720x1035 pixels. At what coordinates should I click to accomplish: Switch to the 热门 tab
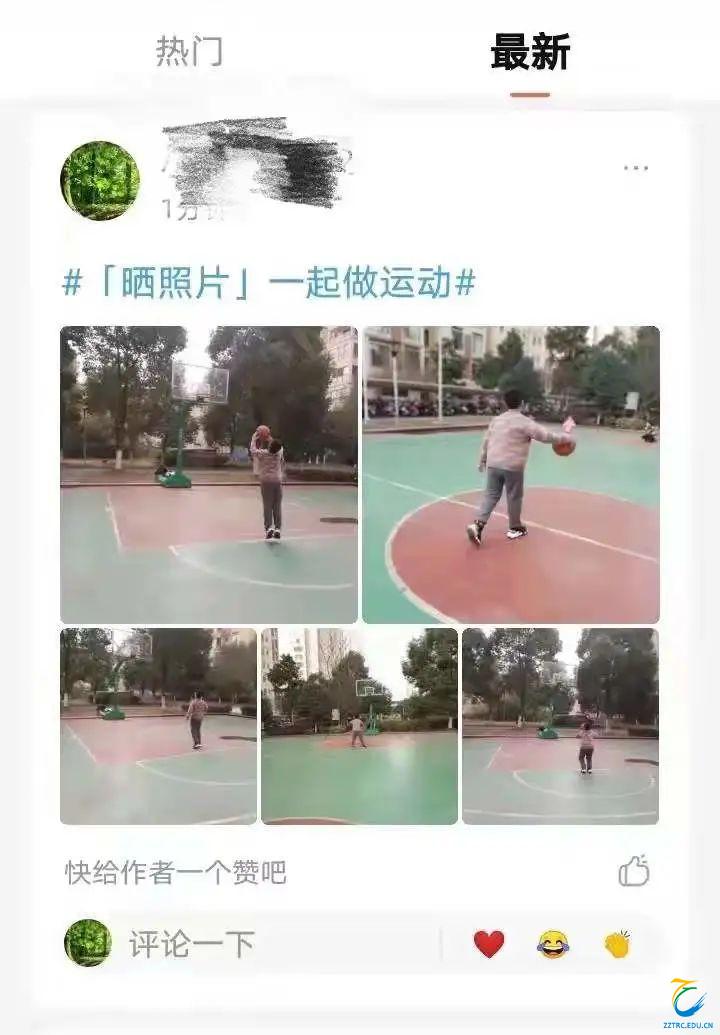tap(189, 51)
